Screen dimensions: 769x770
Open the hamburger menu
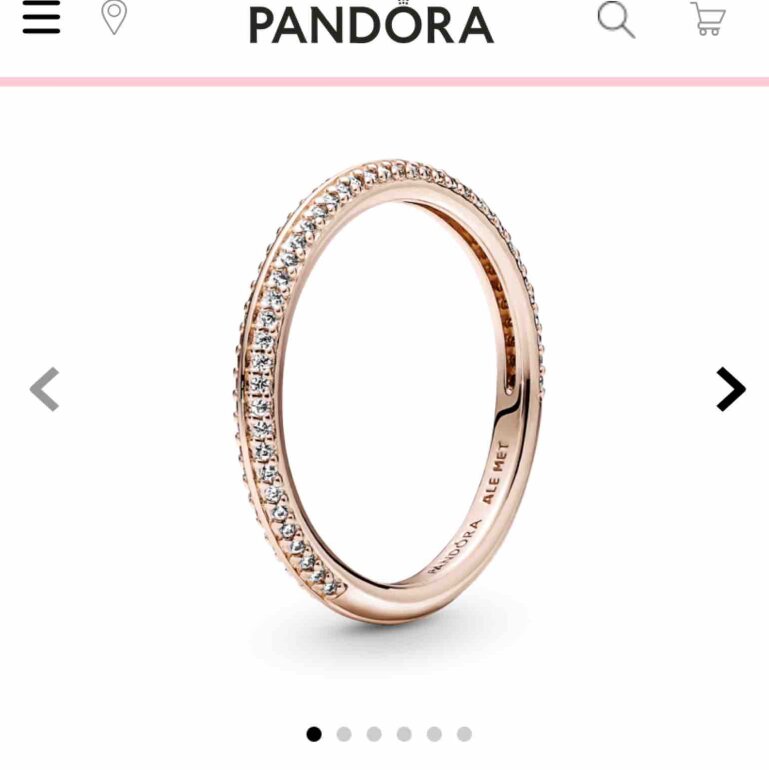tap(41, 18)
